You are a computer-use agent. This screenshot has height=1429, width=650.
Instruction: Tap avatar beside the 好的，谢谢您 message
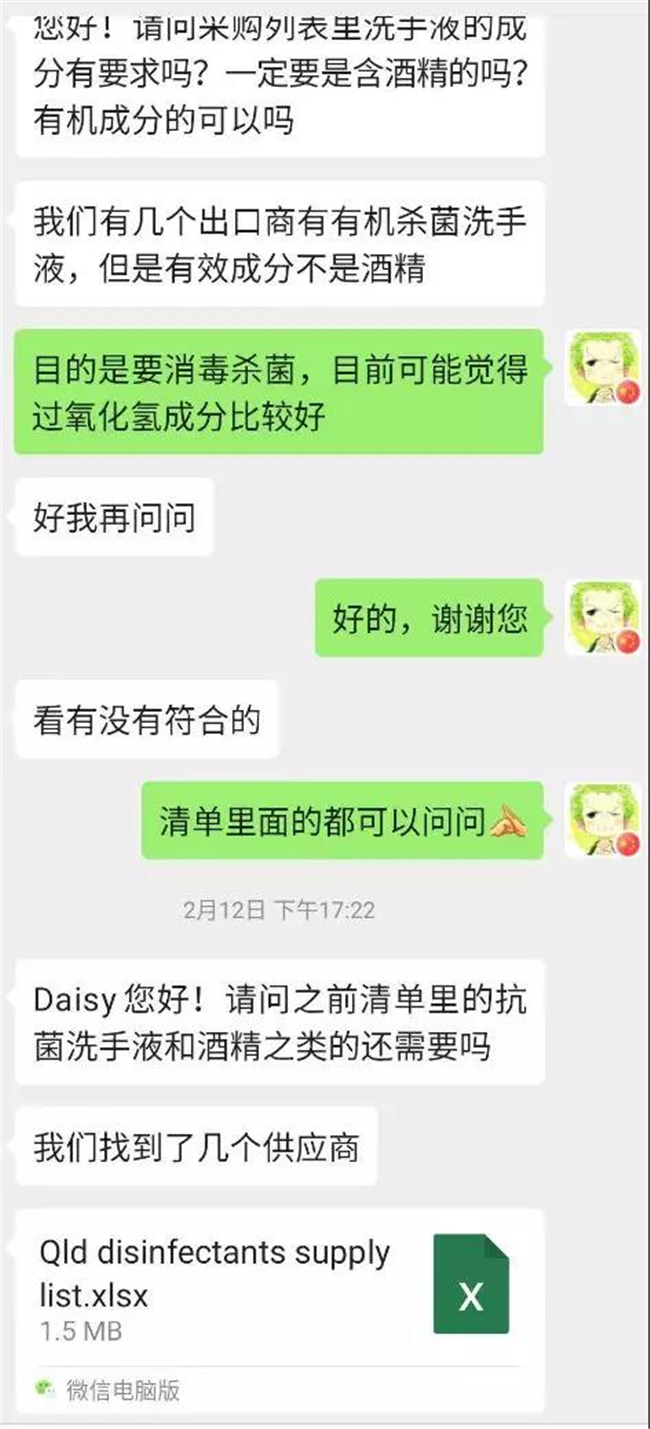[x=602, y=617]
